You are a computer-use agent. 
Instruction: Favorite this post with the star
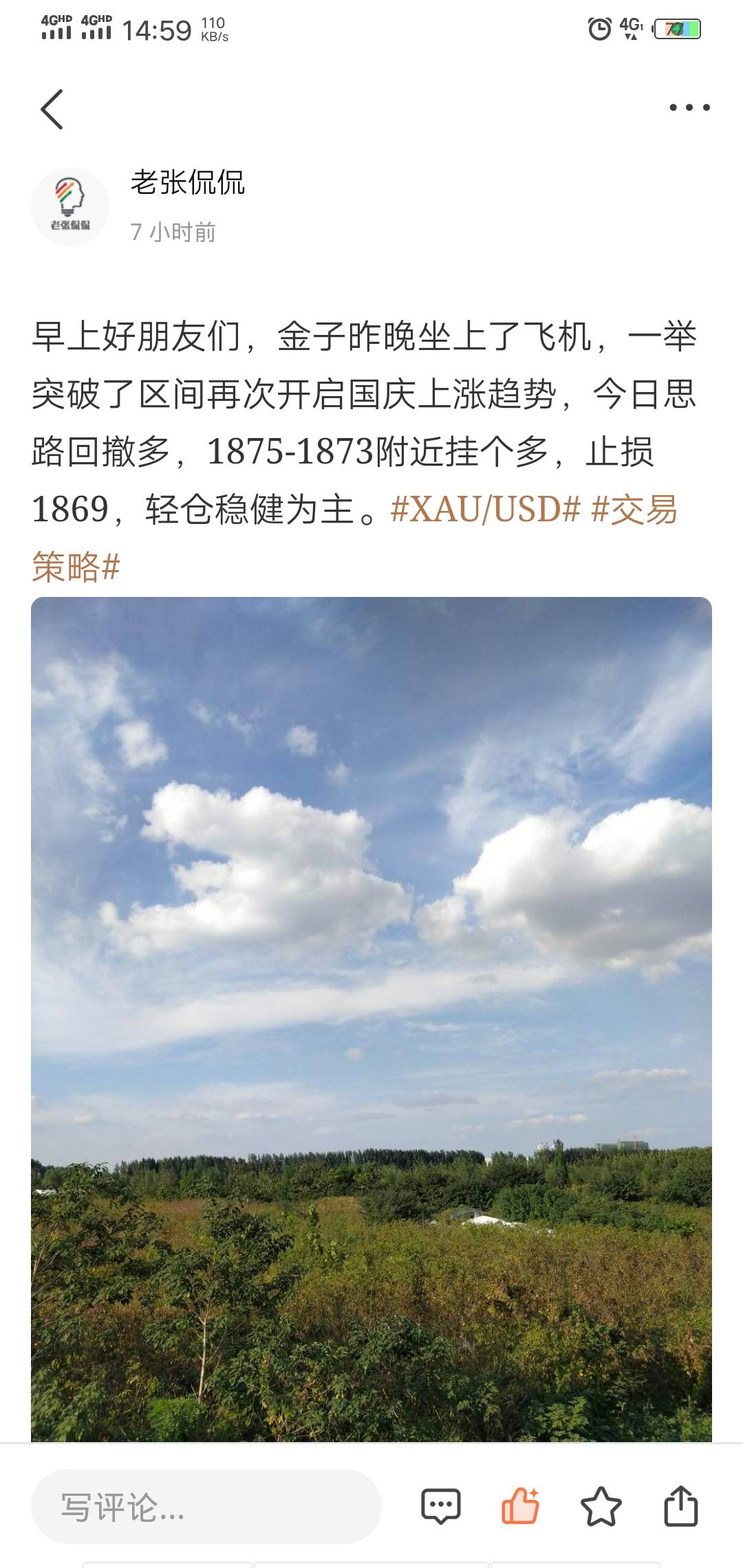point(601,1507)
